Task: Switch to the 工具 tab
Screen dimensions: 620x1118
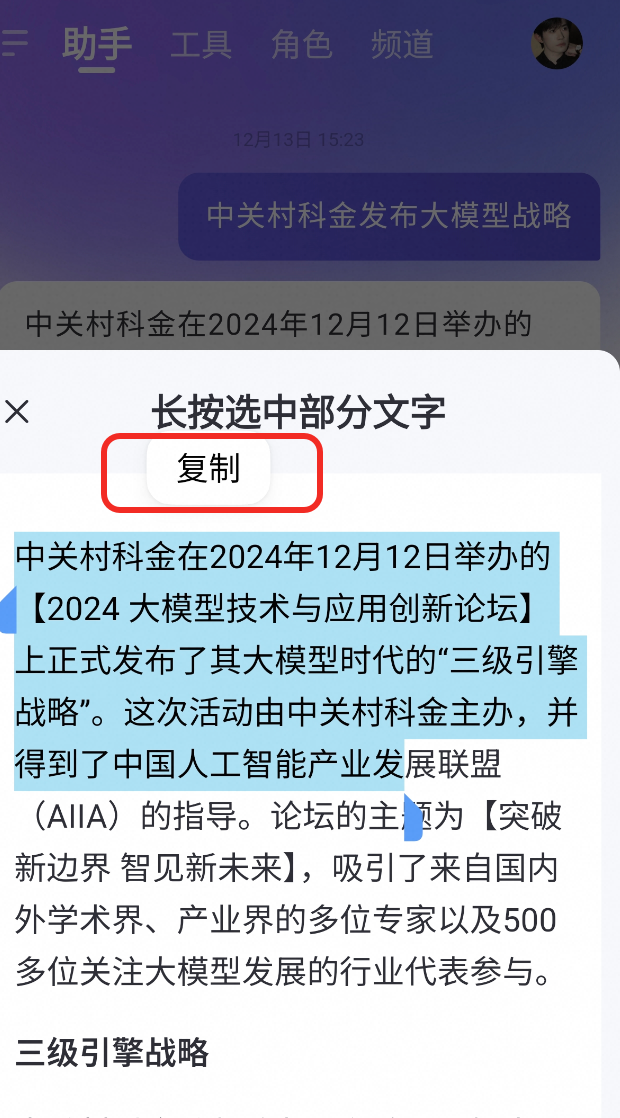Action: pyautogui.click(x=200, y=44)
